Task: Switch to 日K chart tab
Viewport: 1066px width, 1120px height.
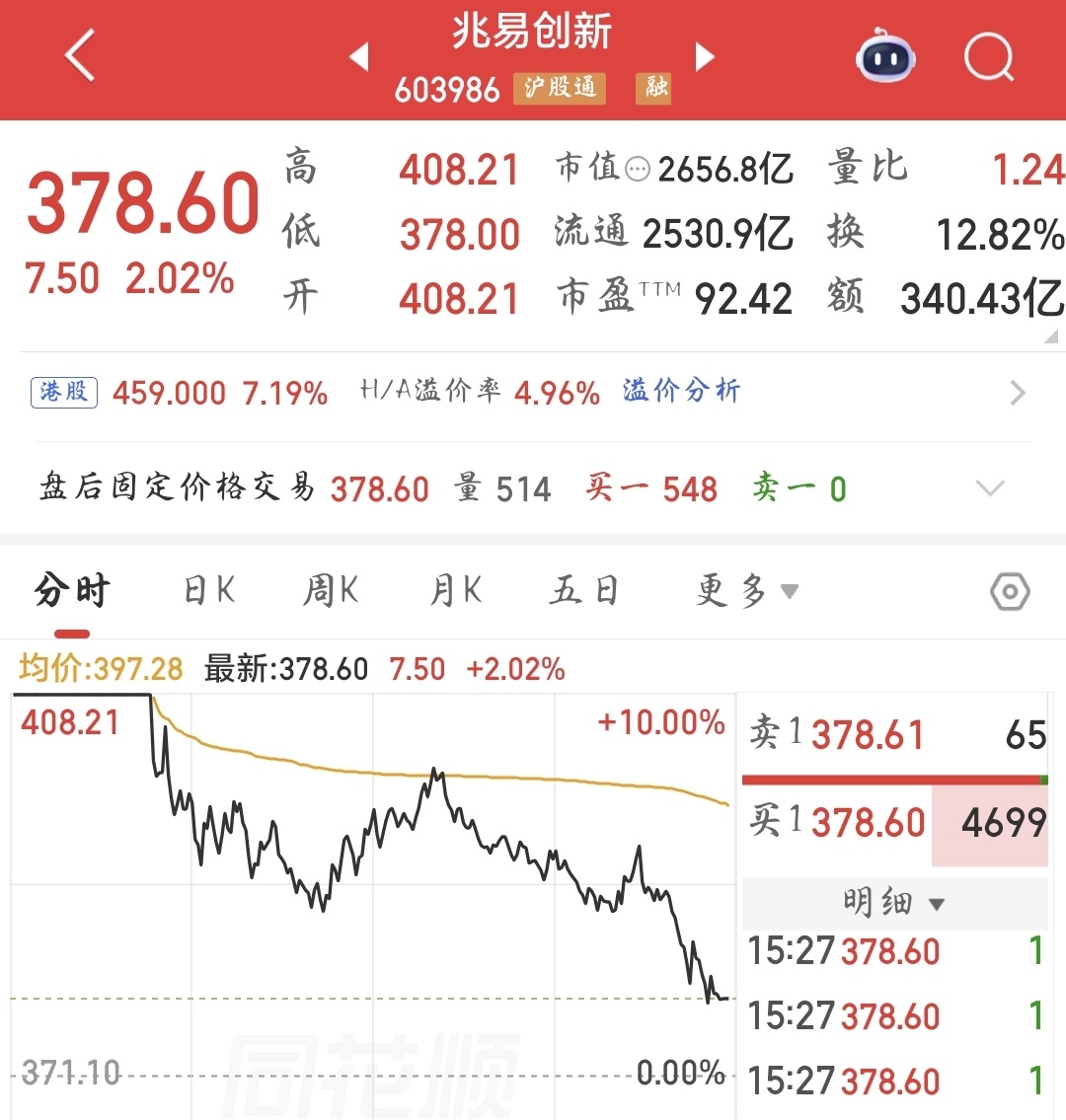Action: coord(209,591)
